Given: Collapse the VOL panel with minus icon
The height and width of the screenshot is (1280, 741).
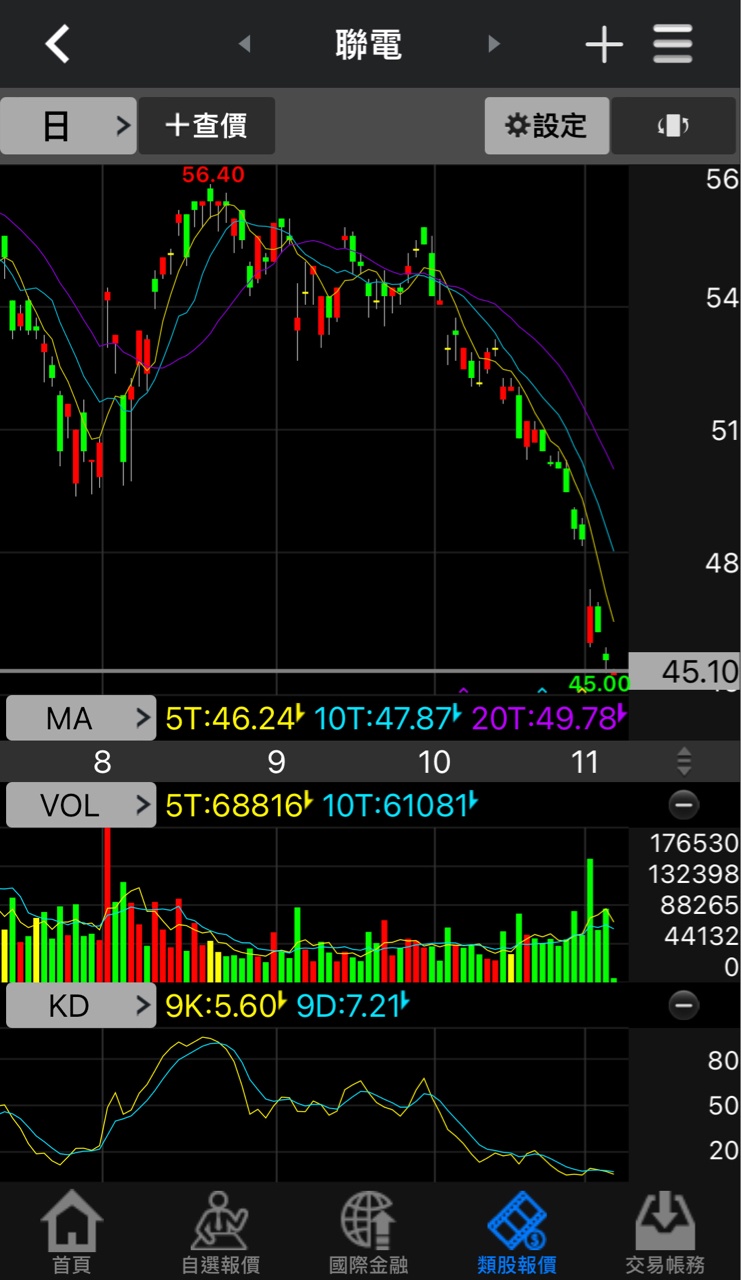Looking at the screenshot, I should (684, 805).
